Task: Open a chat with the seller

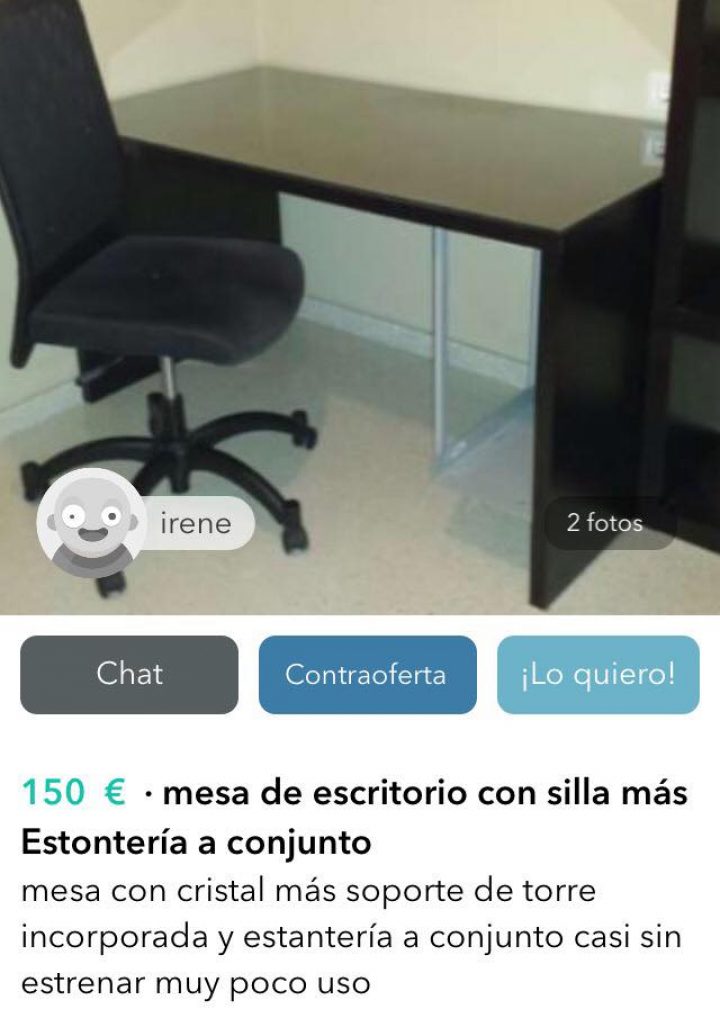Action: click(x=129, y=674)
